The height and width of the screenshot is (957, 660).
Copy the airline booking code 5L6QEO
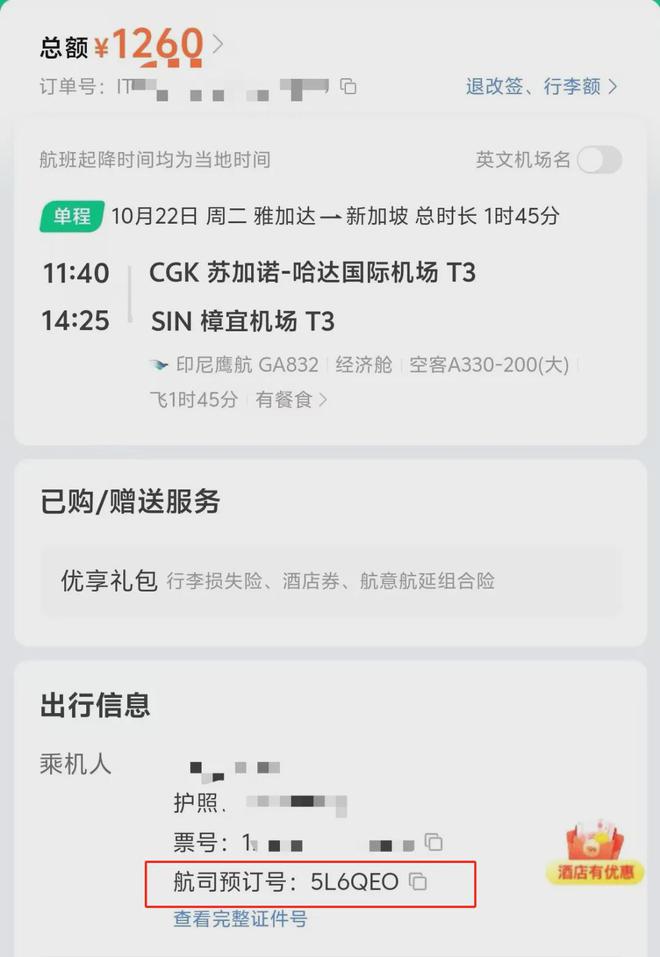(x=420, y=882)
